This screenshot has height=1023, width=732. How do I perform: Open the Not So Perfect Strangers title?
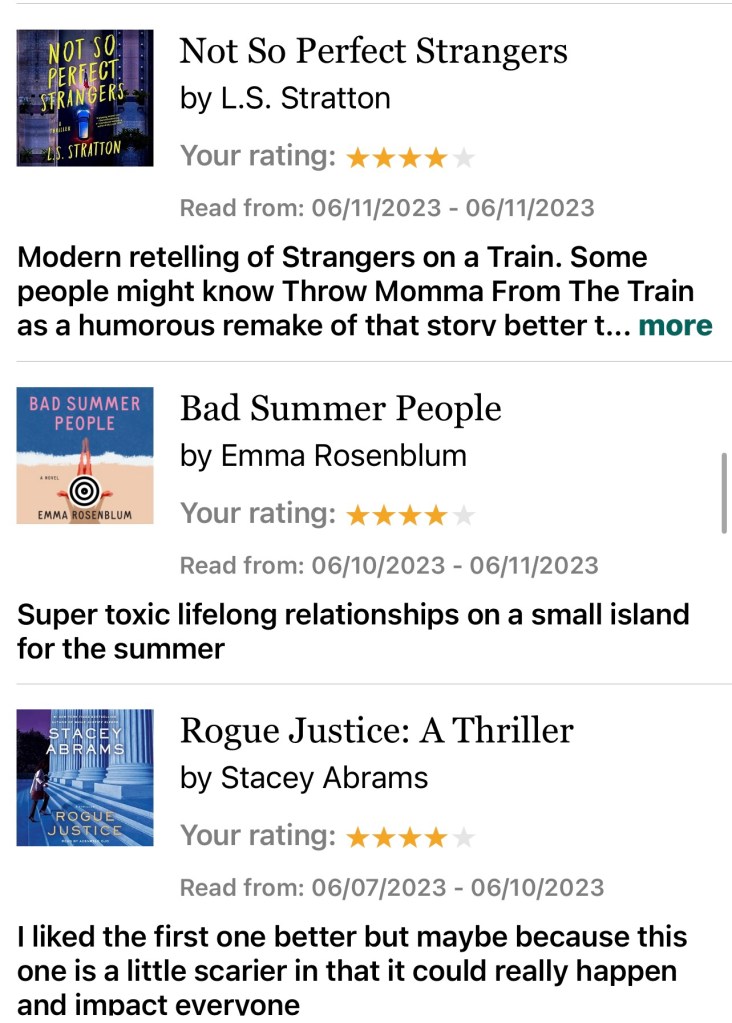point(373,51)
